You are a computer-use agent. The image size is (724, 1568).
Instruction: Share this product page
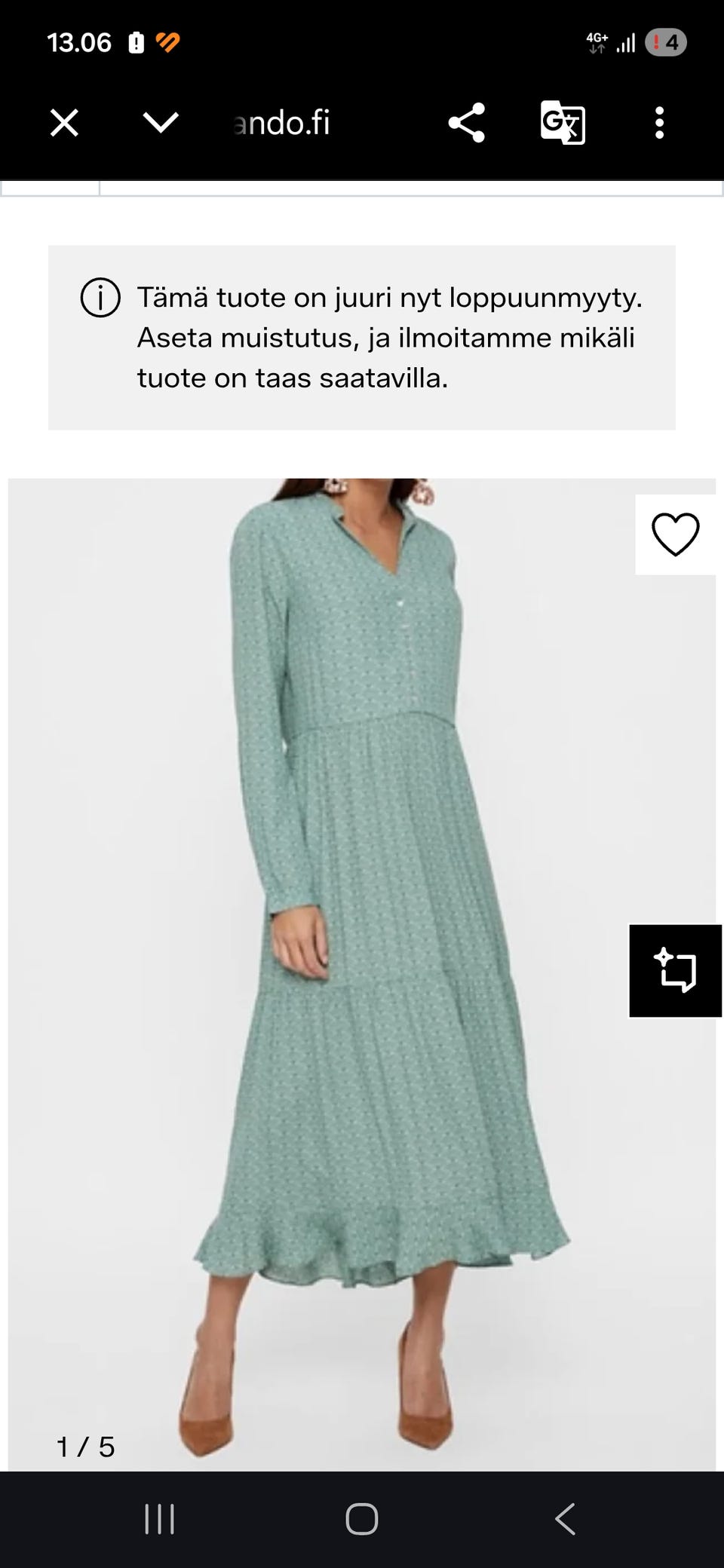tap(466, 123)
